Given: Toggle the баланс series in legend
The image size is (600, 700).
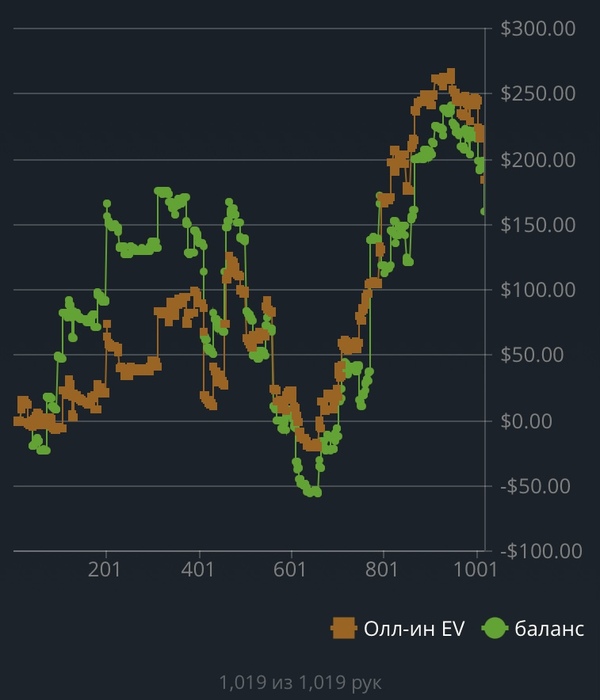Looking at the screenshot, I should pos(533,628).
